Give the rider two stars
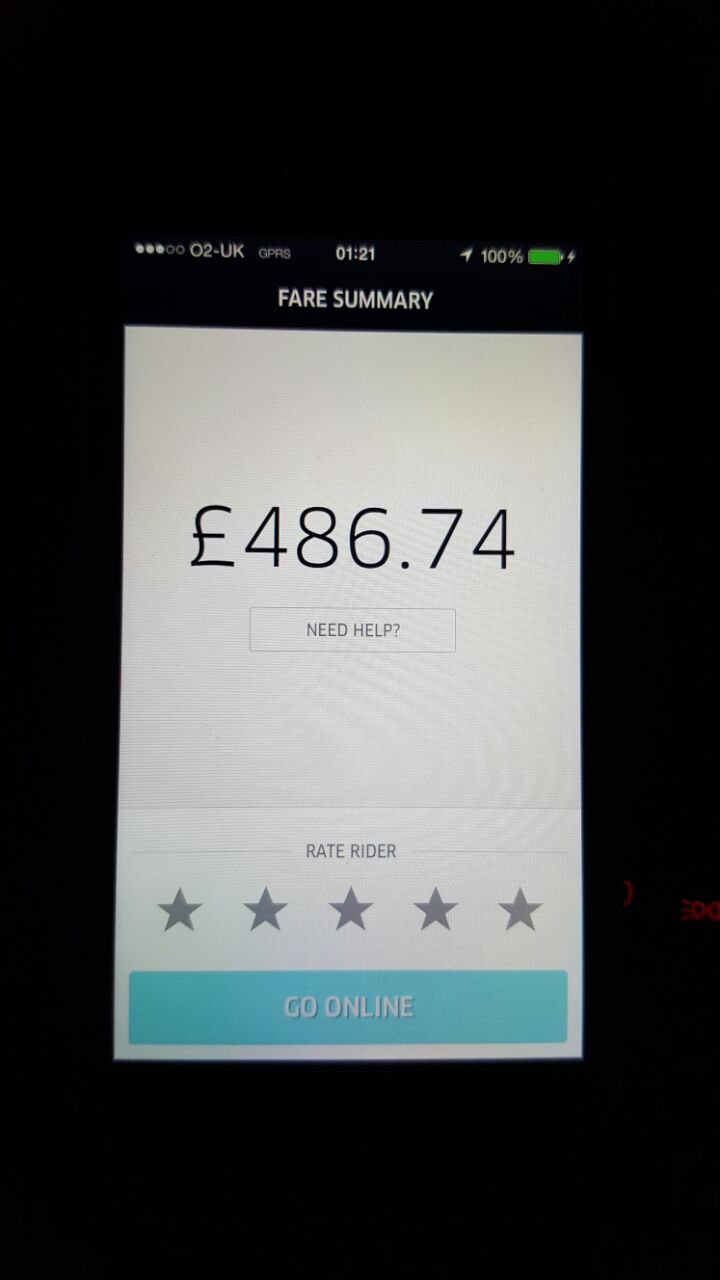Screen dimensions: 720x1280 266,911
